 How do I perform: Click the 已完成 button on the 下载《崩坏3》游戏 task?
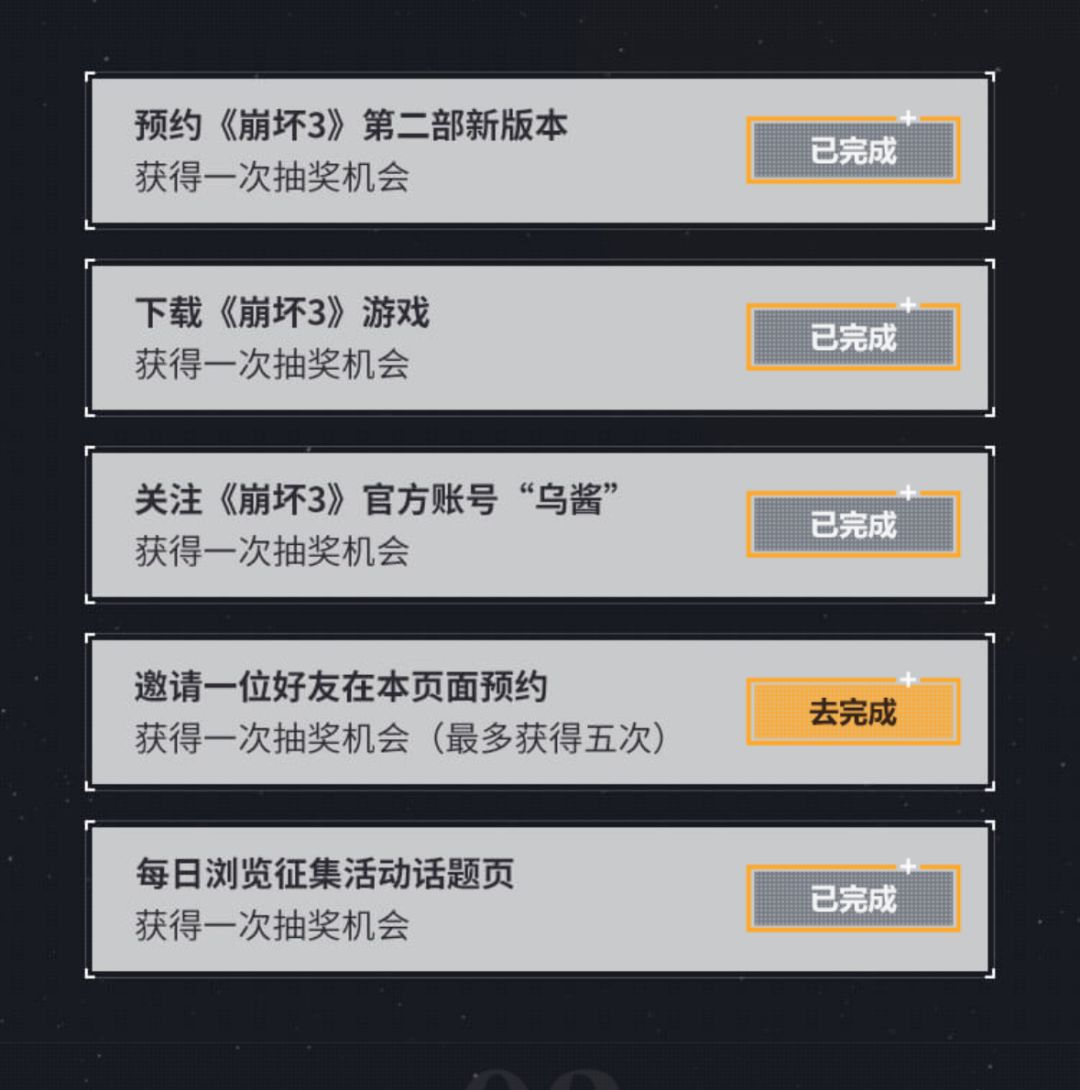(852, 335)
